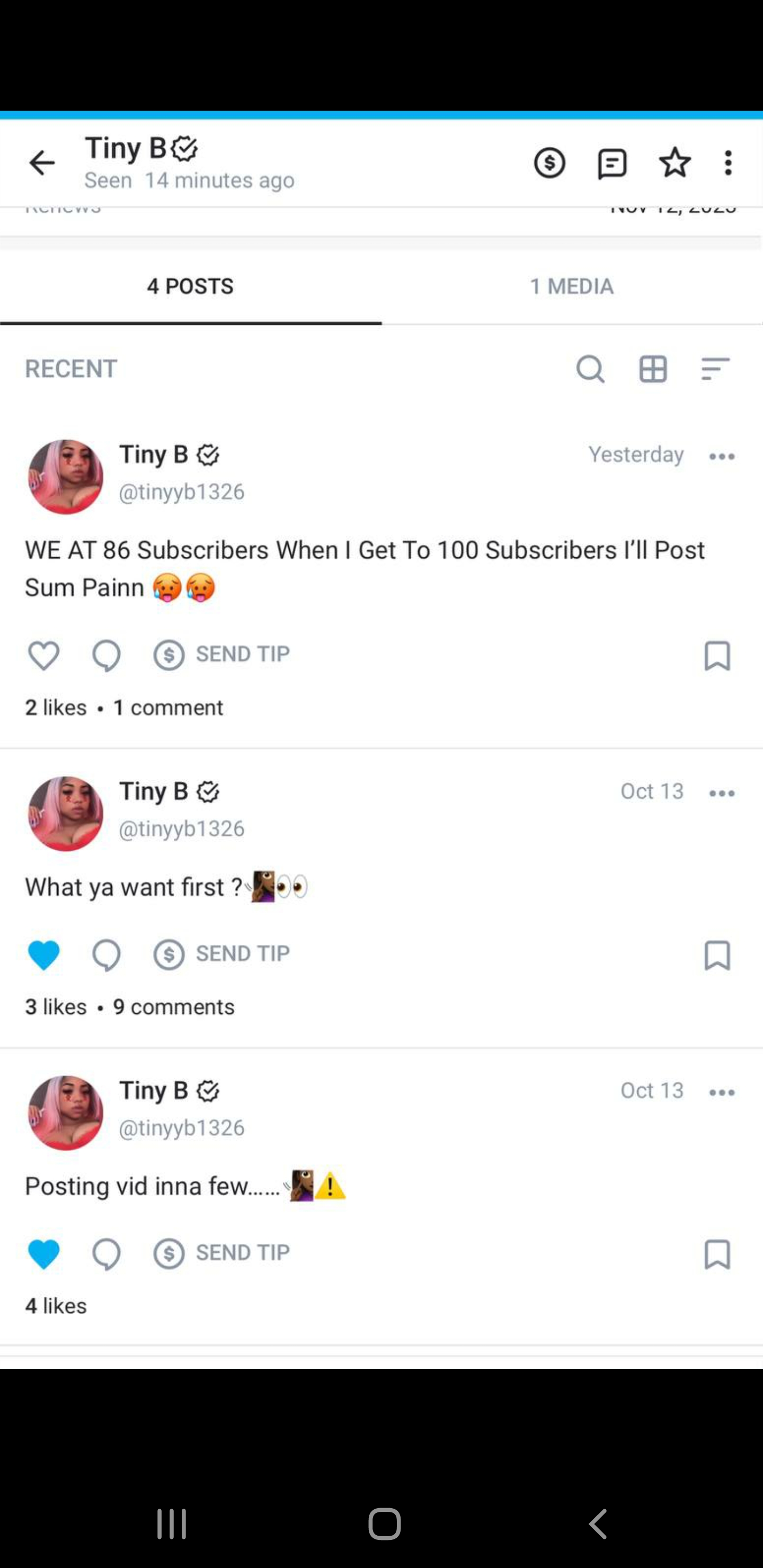Screen dimensions: 763x1568
Task: Open the @tinyyb1326 username link
Action: coord(181,491)
